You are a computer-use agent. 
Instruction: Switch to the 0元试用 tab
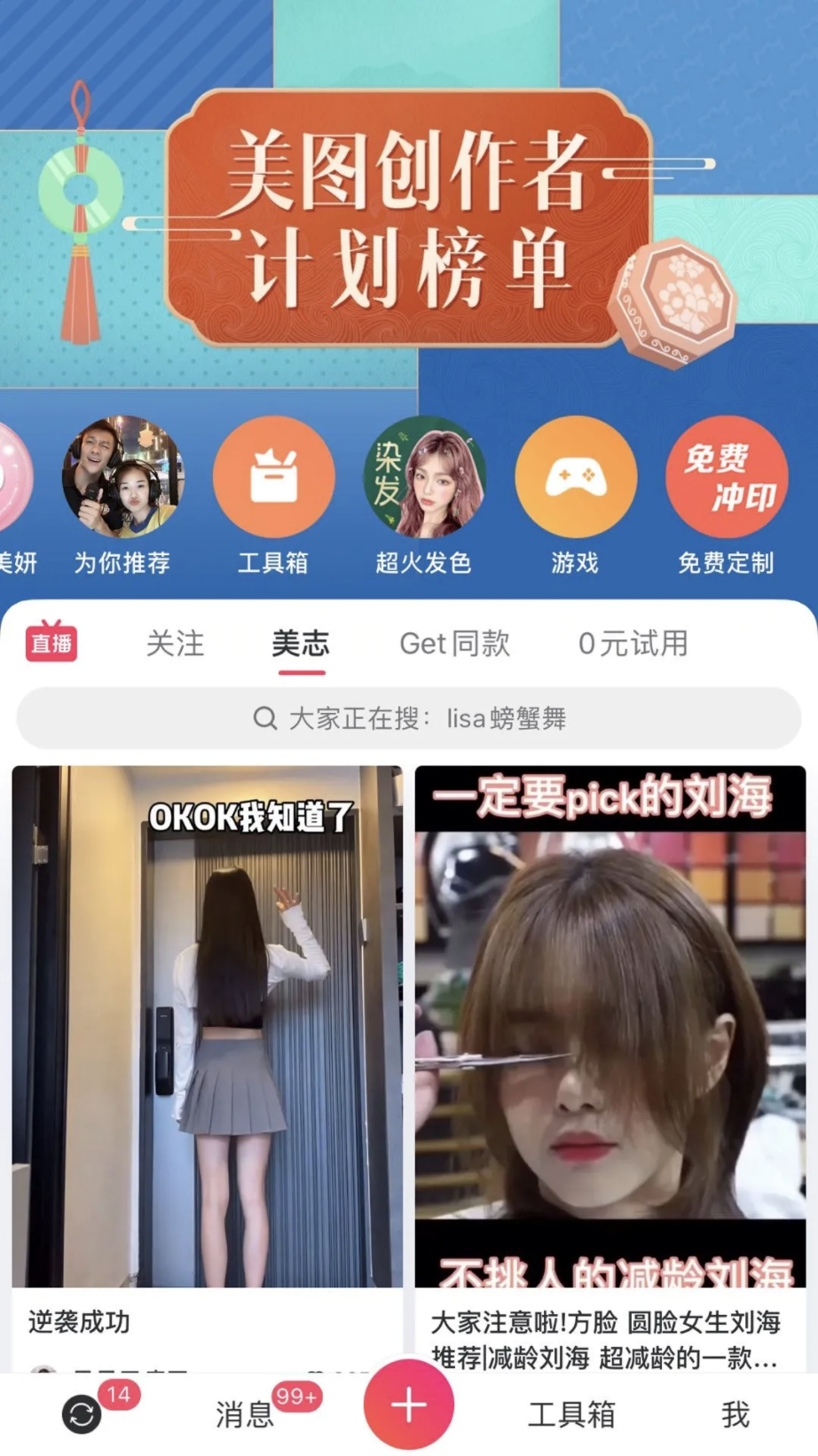click(x=633, y=644)
